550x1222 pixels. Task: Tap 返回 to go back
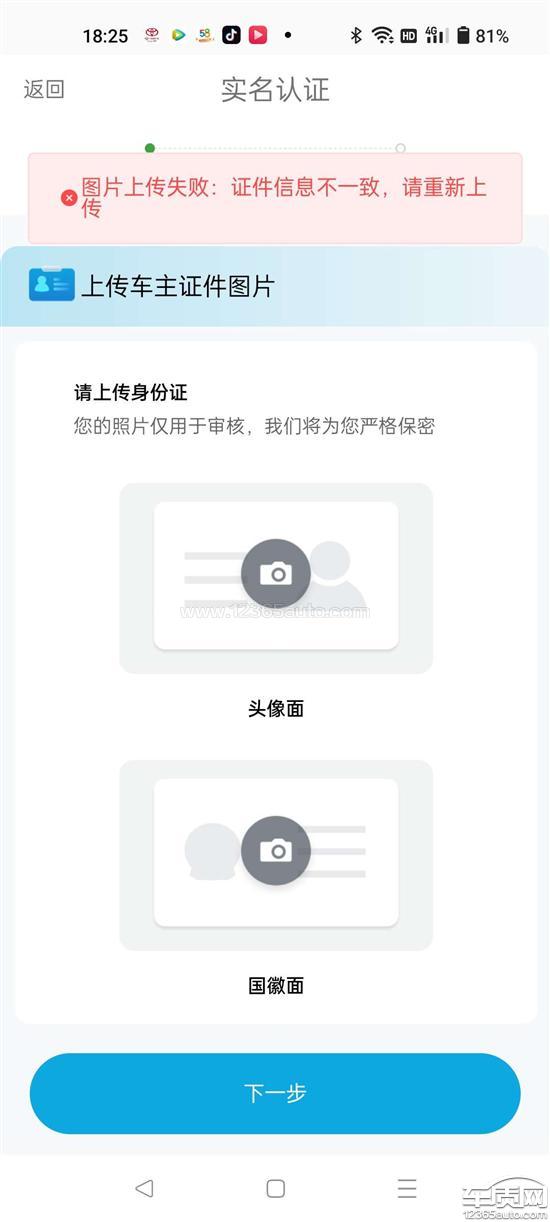point(44,89)
